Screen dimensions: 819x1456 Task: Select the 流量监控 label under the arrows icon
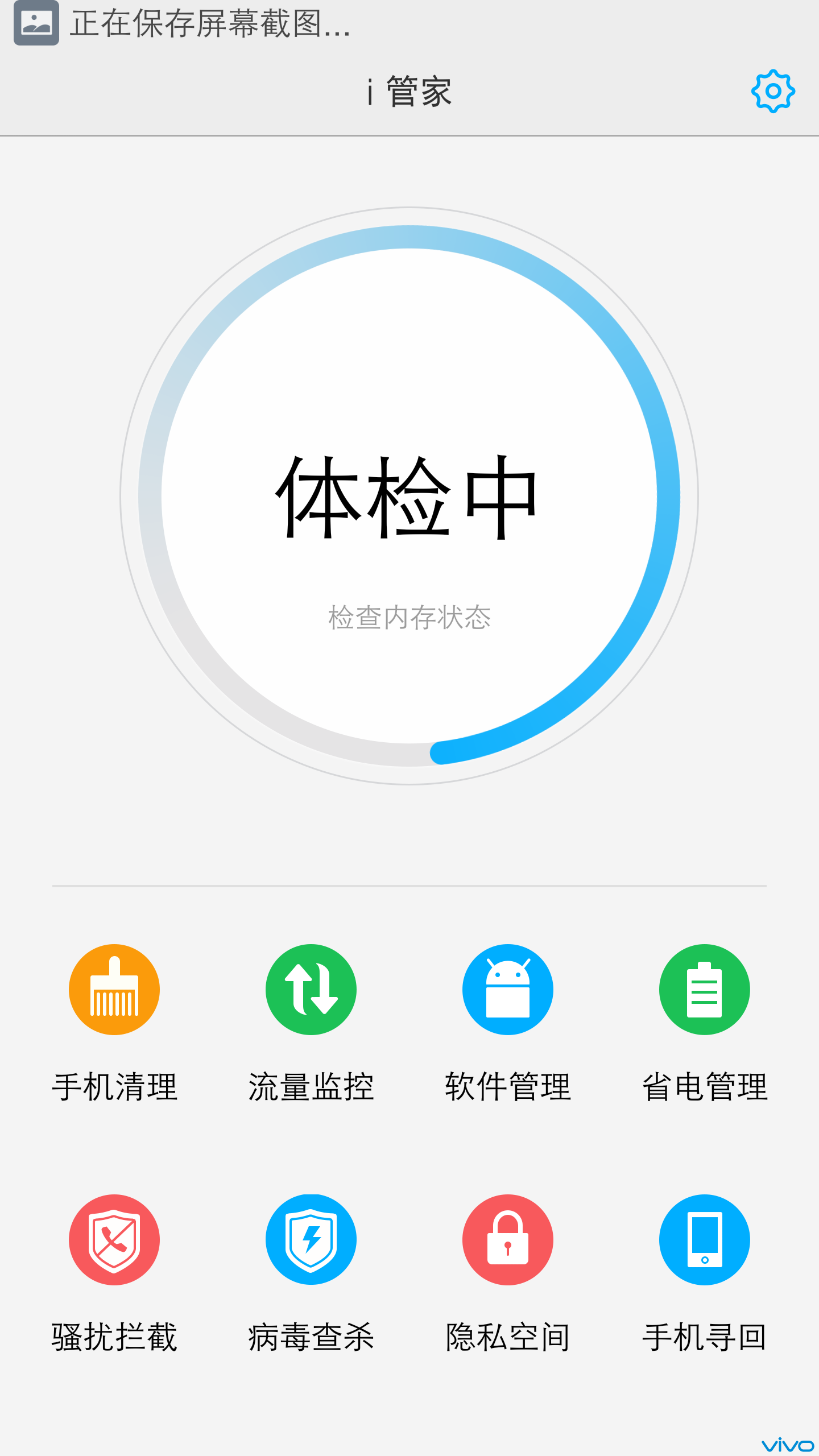click(x=311, y=1086)
